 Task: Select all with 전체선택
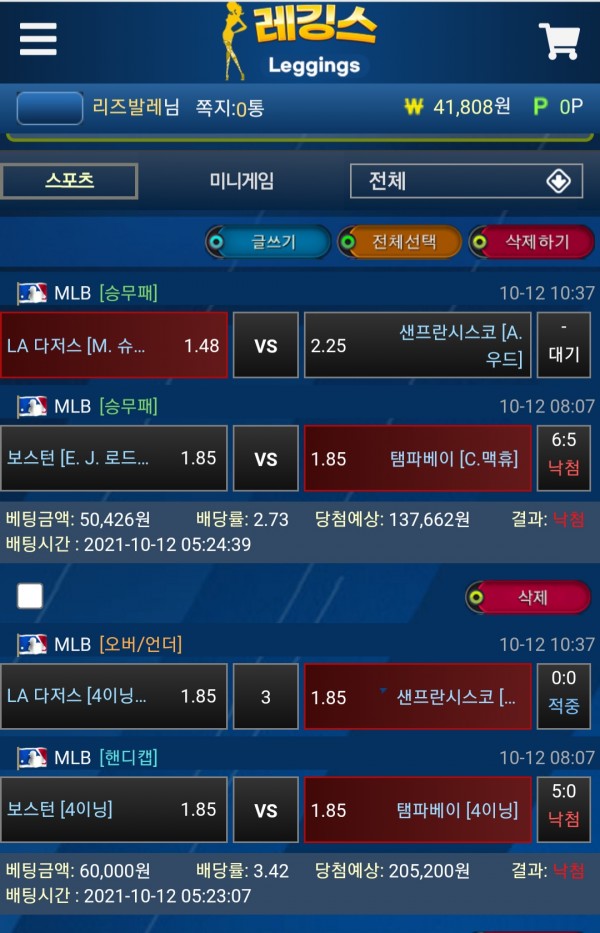point(400,242)
